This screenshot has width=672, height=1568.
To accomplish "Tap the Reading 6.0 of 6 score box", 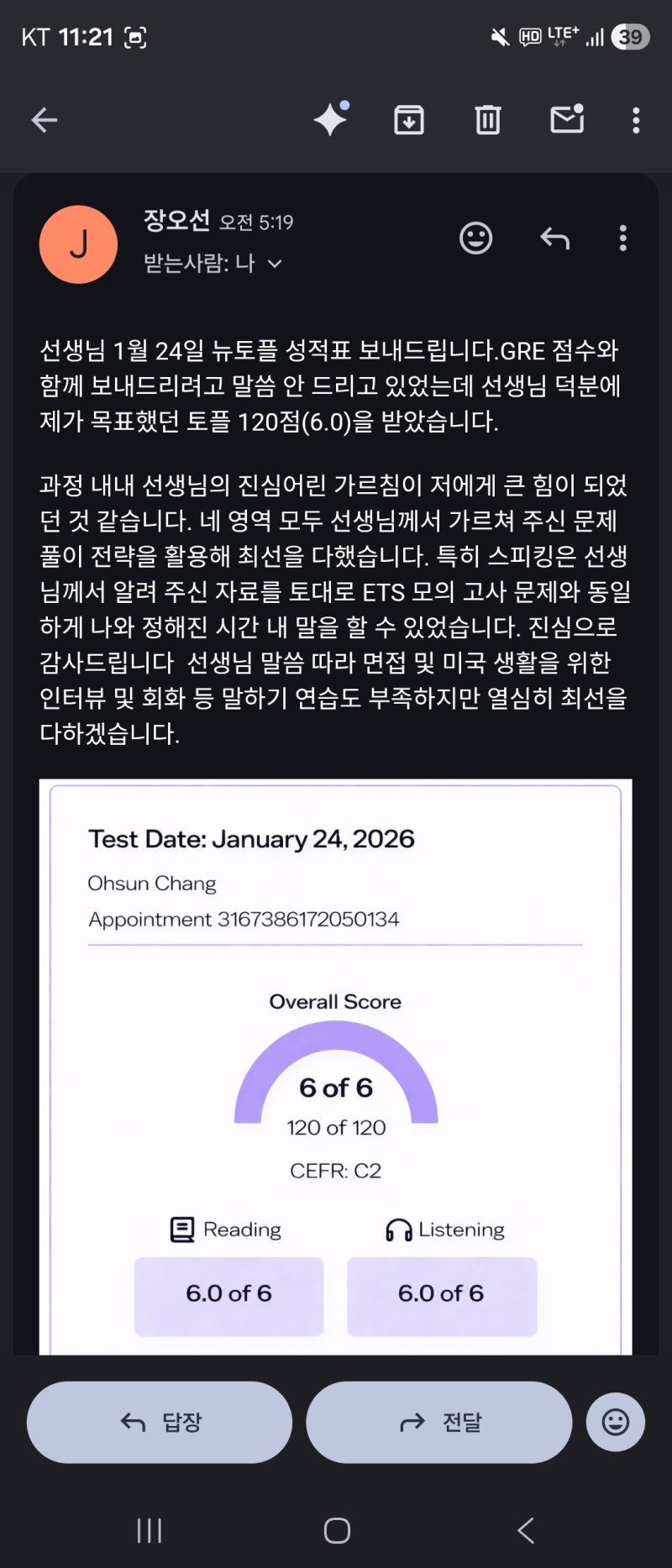I will tap(228, 1294).
